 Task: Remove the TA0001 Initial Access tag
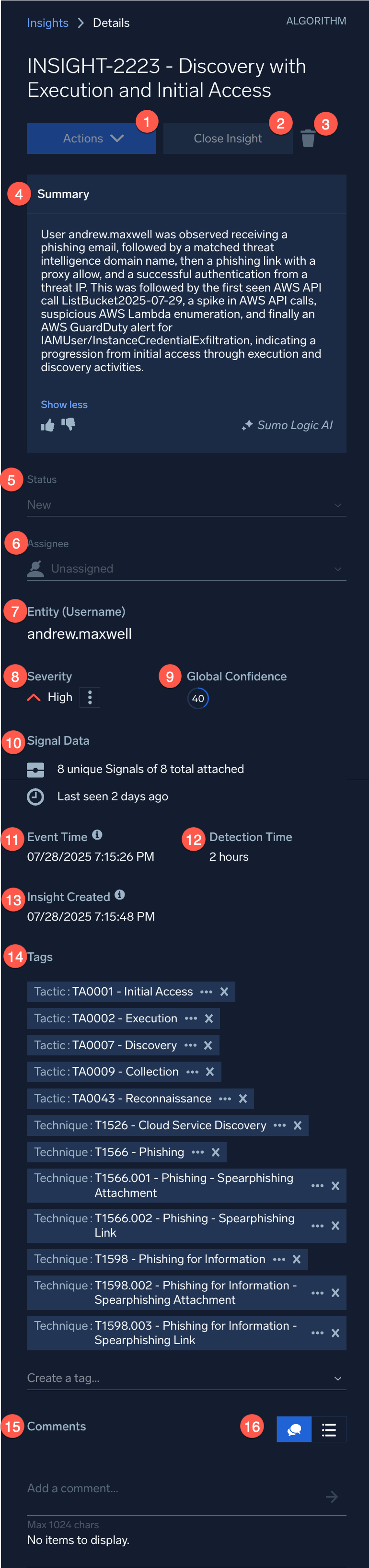(x=224, y=992)
